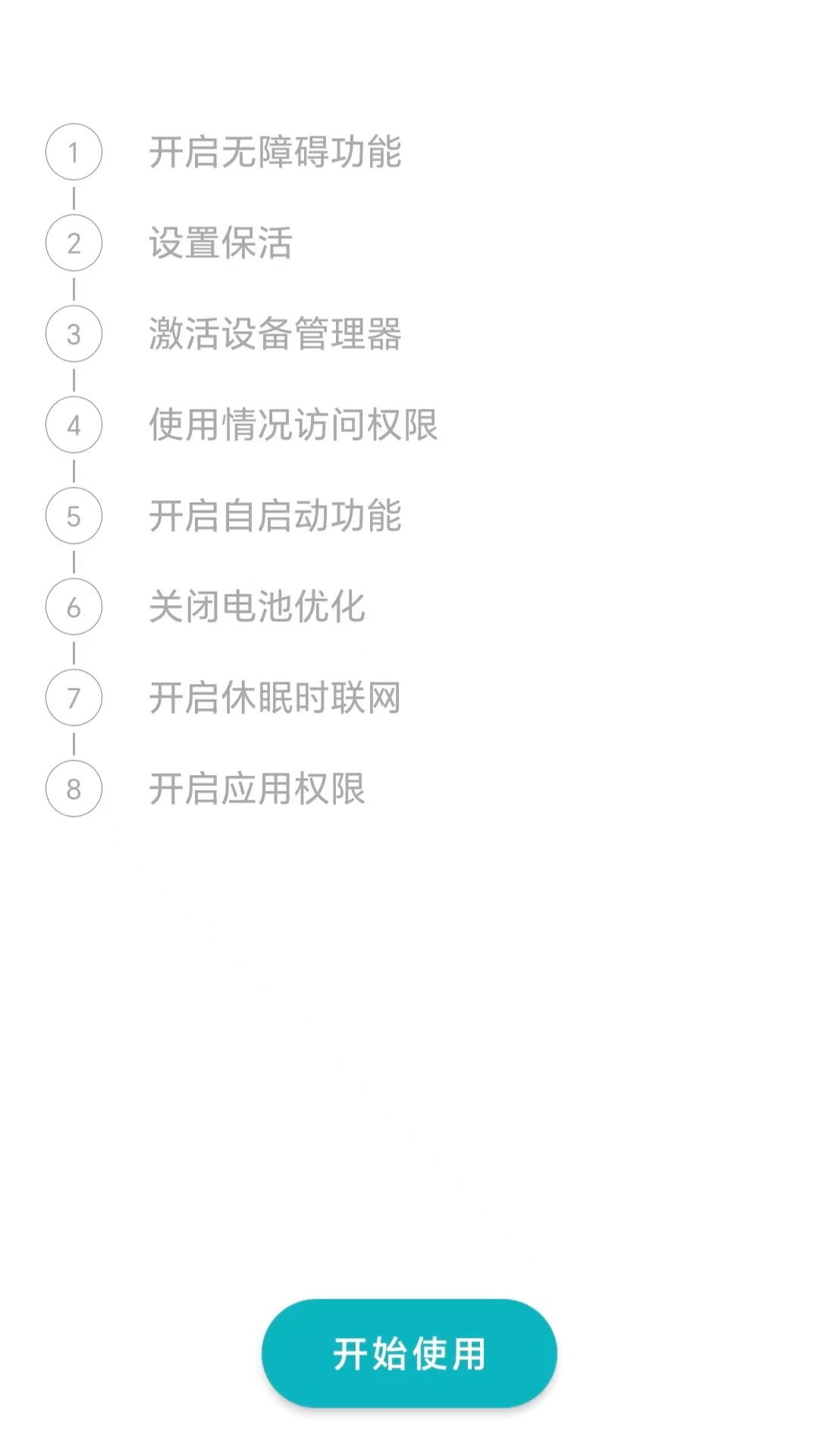The width and height of the screenshot is (819, 1456).
Task: Select step 1 circle icon for accessibility
Action: 73,151
